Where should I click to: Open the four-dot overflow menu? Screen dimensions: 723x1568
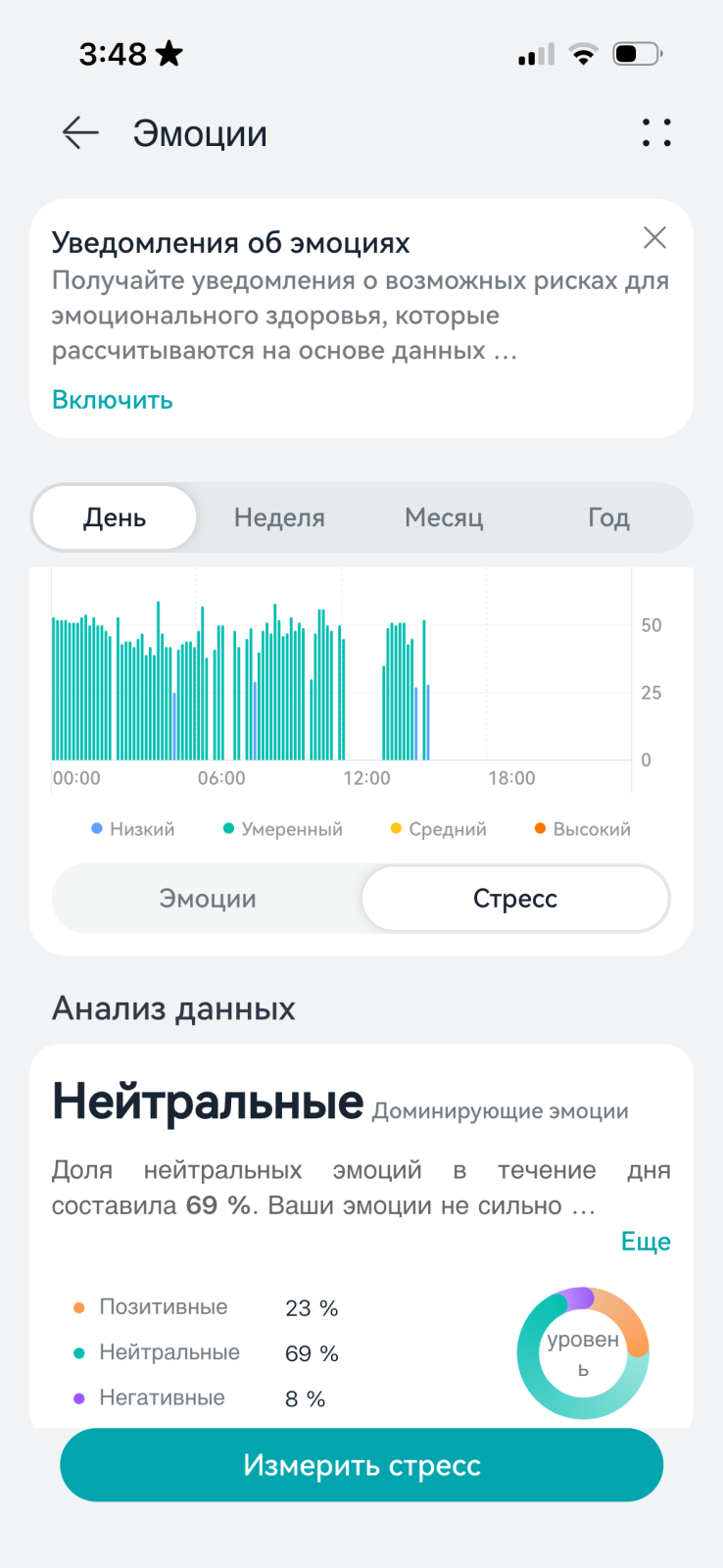click(656, 132)
